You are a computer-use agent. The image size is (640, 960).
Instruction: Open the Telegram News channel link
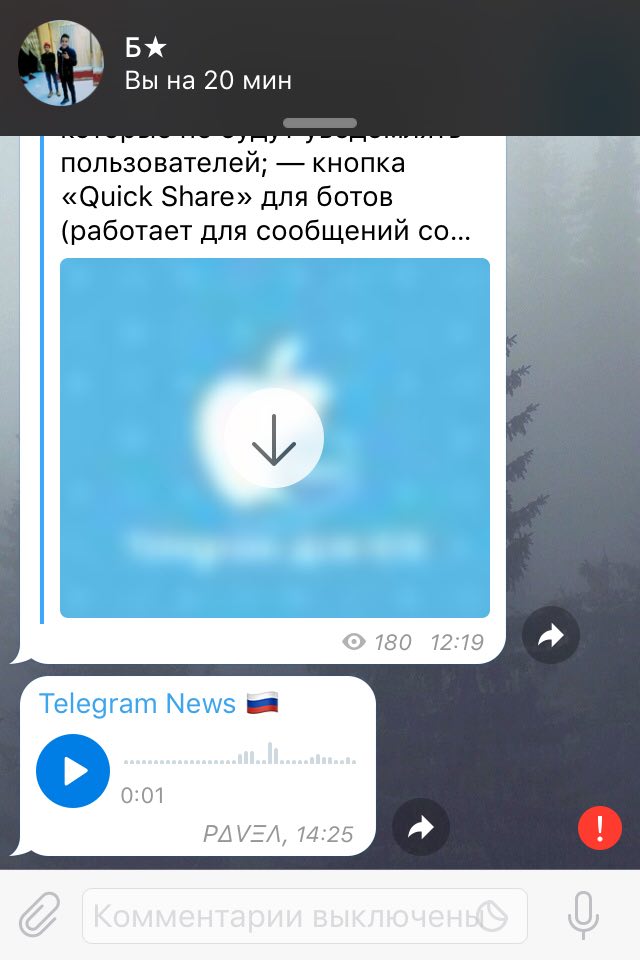[138, 704]
